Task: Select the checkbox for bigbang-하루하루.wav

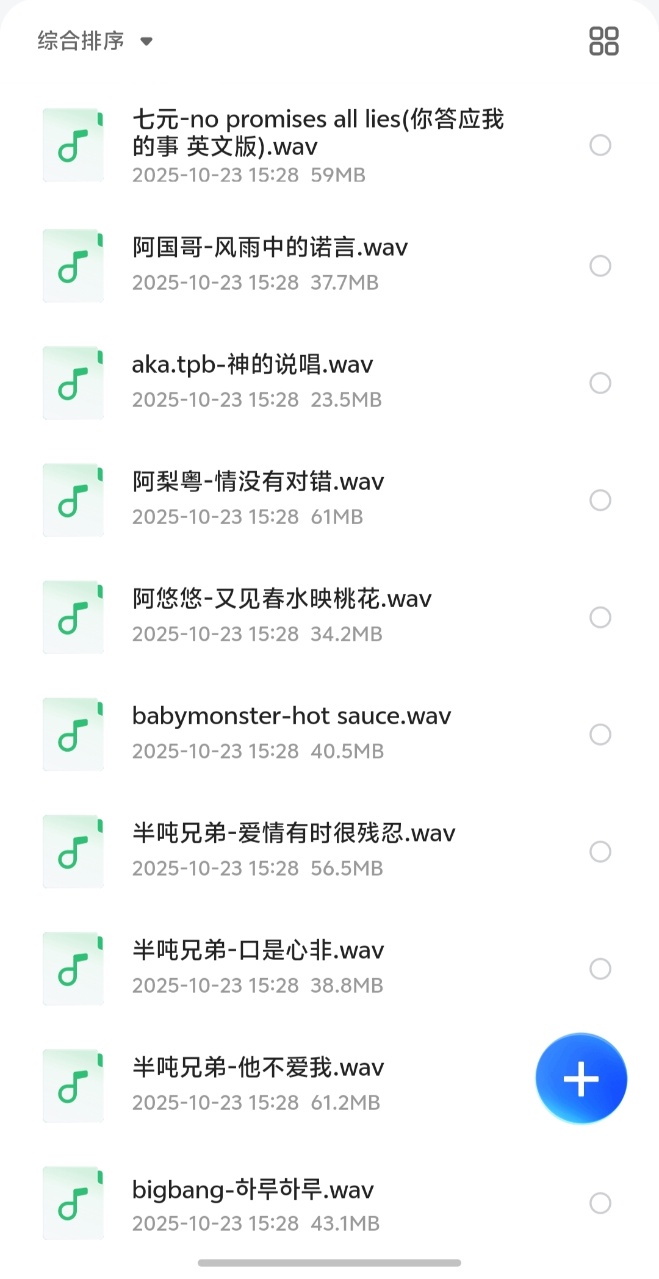Action: pos(600,1203)
